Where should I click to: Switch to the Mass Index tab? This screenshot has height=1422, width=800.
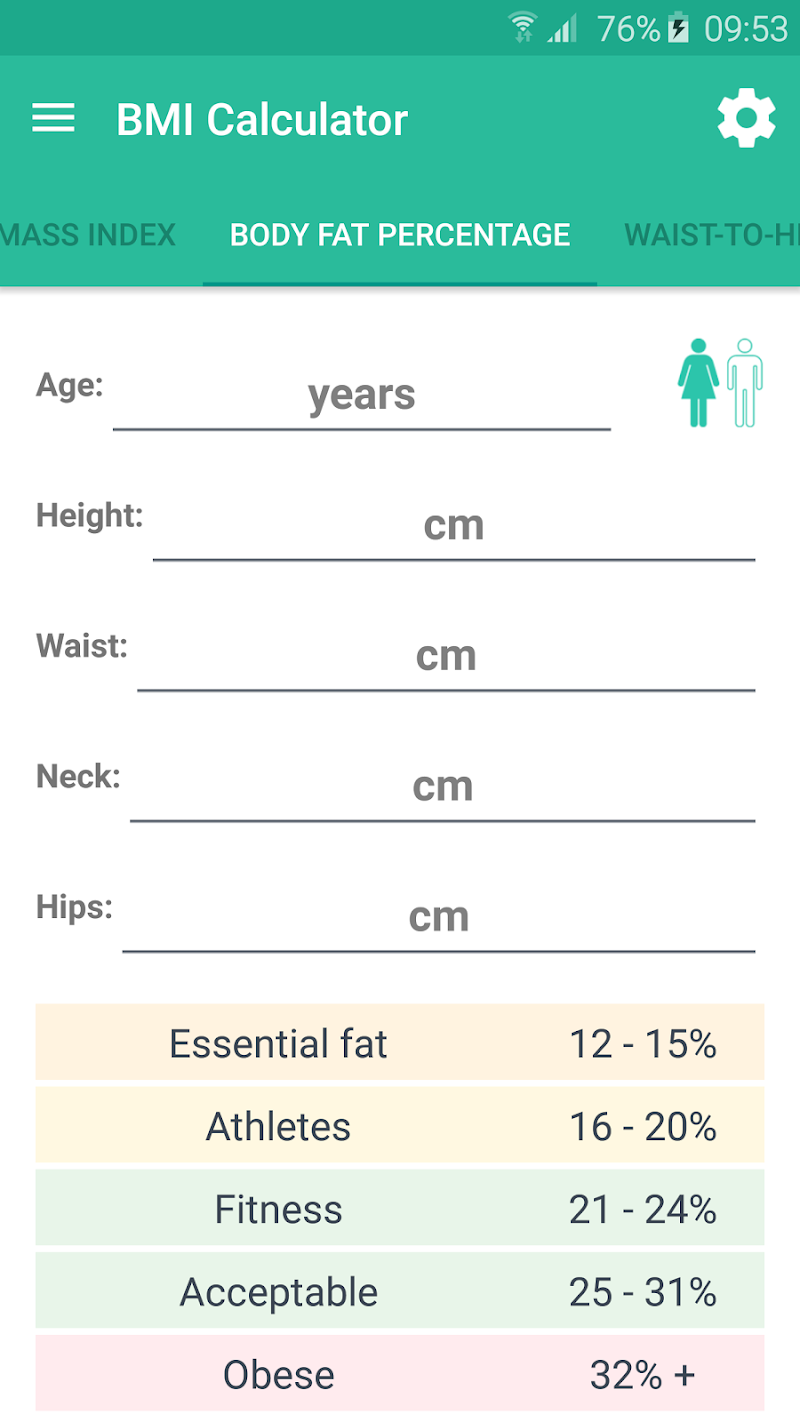point(88,235)
